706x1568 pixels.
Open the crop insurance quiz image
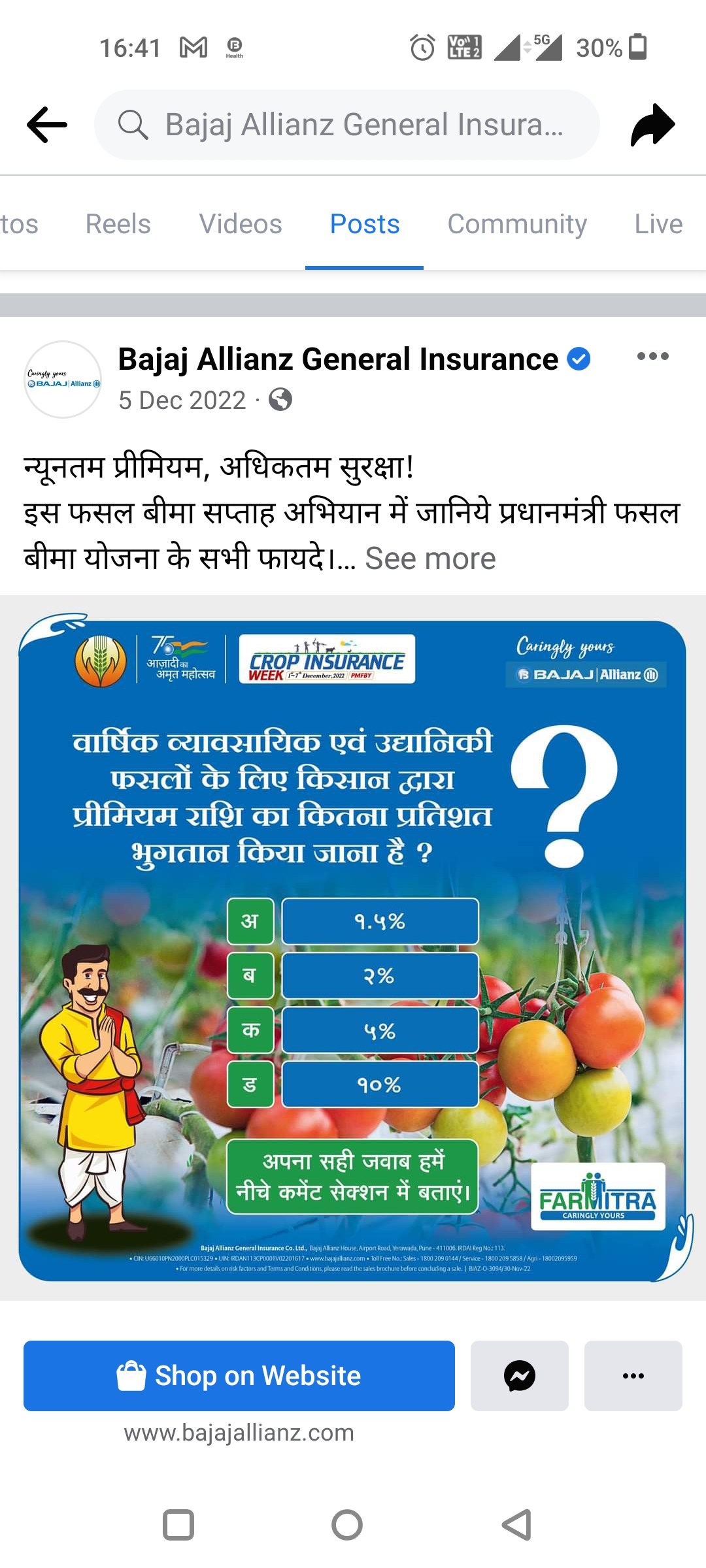click(x=353, y=947)
